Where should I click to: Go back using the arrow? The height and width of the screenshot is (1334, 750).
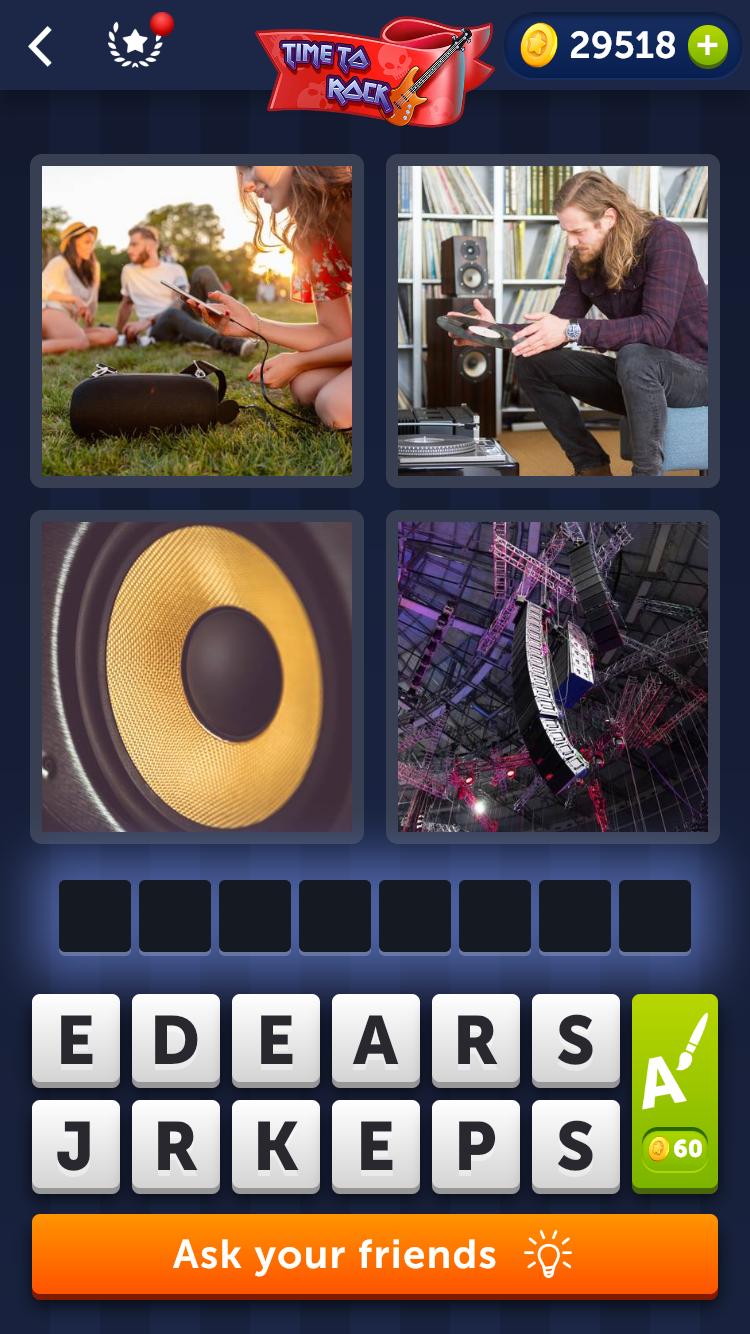[x=40, y=46]
